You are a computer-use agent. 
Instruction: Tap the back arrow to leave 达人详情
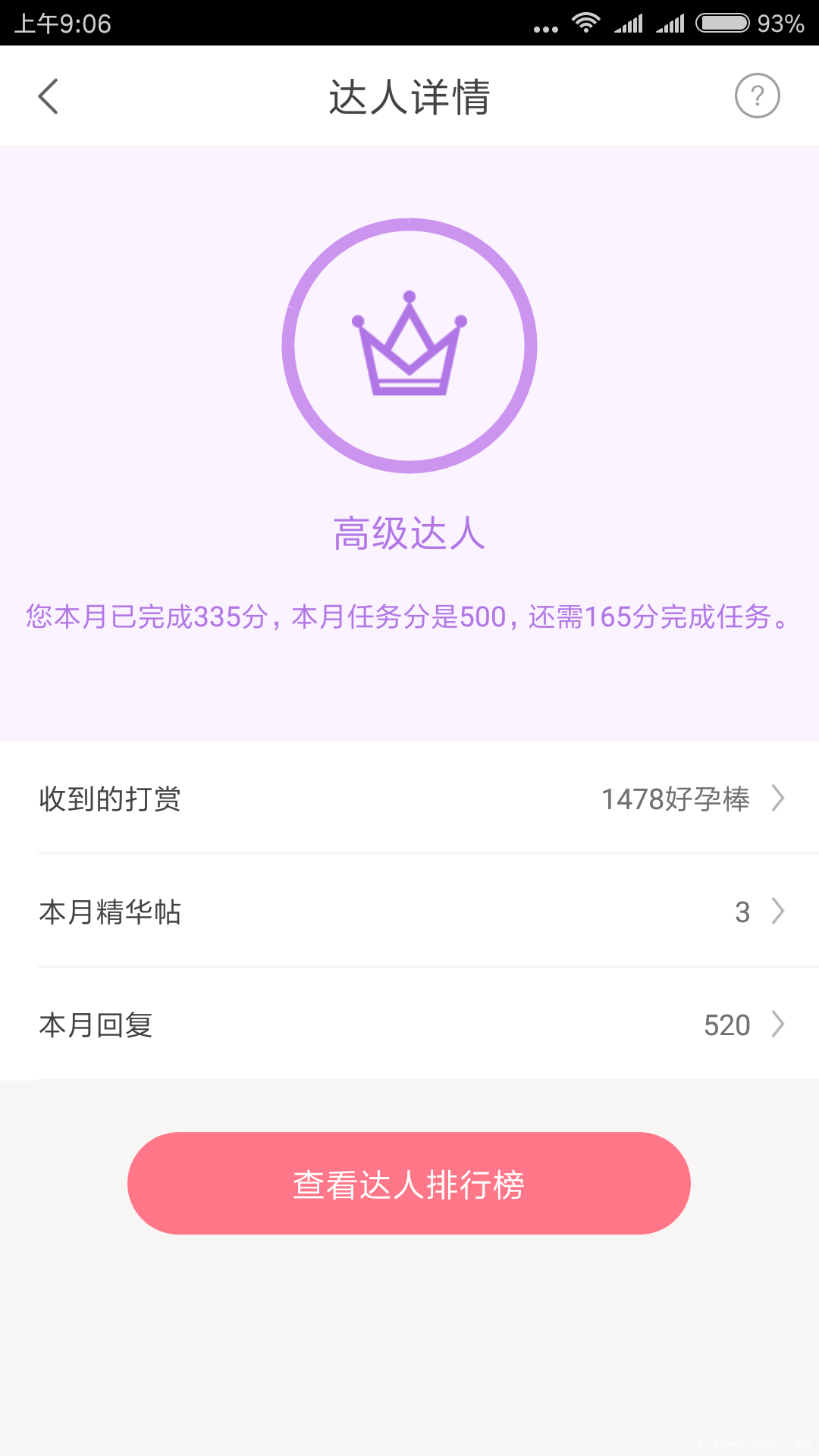click(x=48, y=96)
